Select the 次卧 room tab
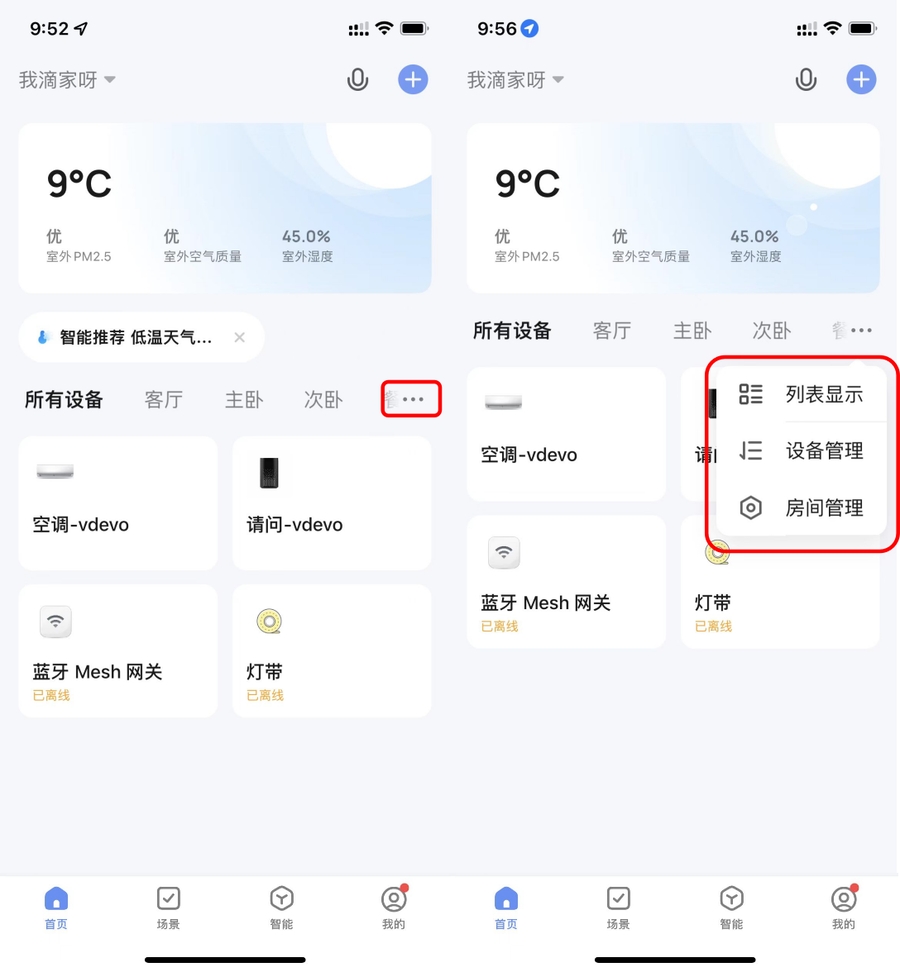Viewport: 900px width, 972px height. click(x=322, y=399)
